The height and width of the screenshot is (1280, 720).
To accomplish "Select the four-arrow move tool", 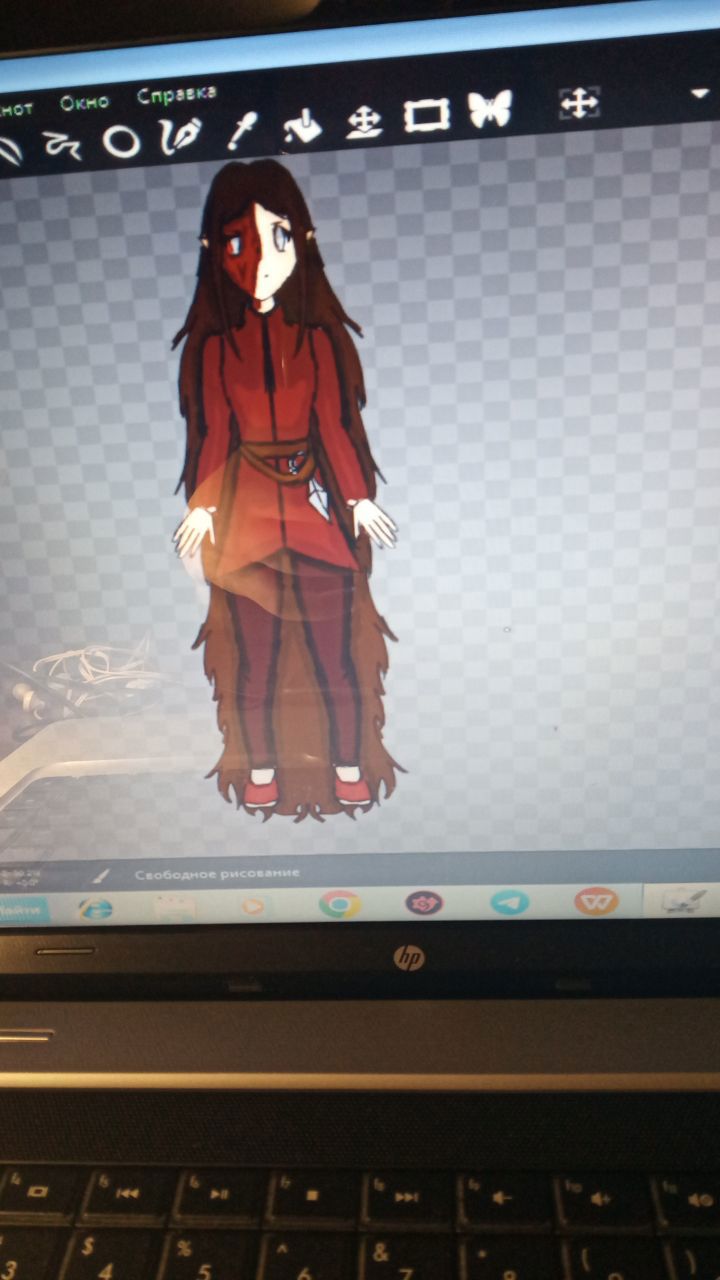I will tap(579, 102).
